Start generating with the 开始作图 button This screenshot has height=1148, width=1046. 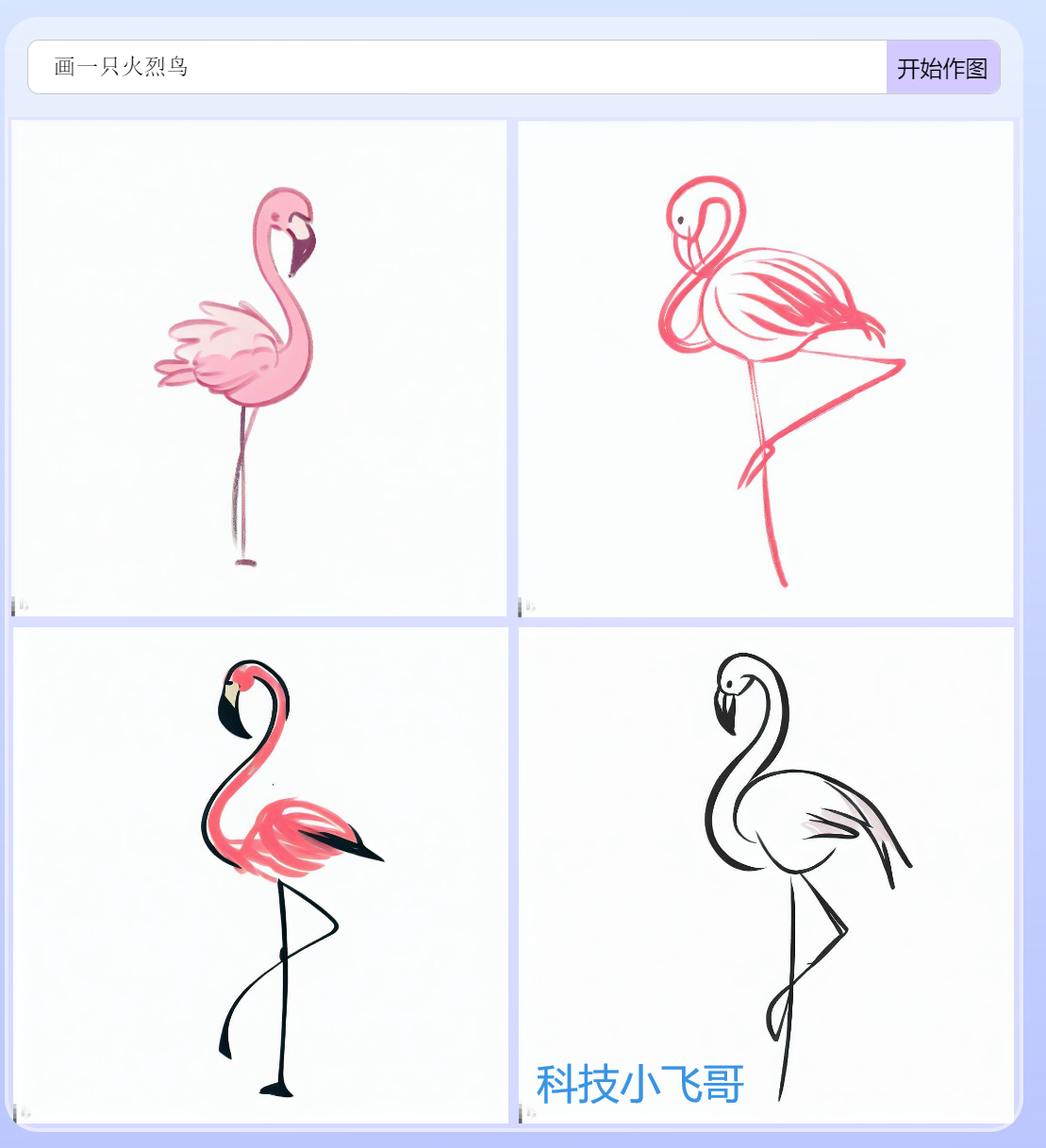[x=942, y=68]
